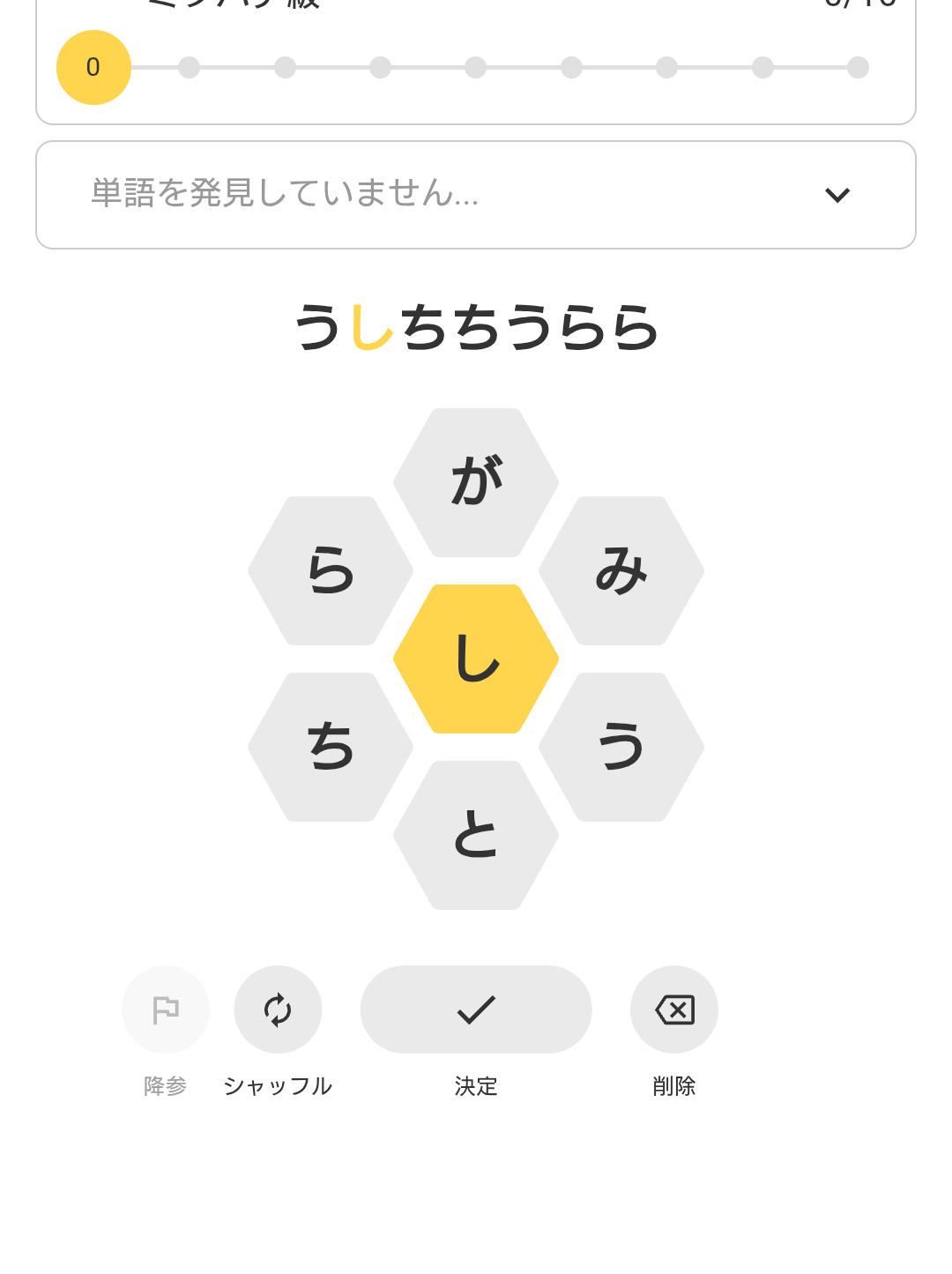Tap the と hexagon letter
Image resolution: width=952 pixels, height=1274 pixels.
pyautogui.click(x=476, y=835)
